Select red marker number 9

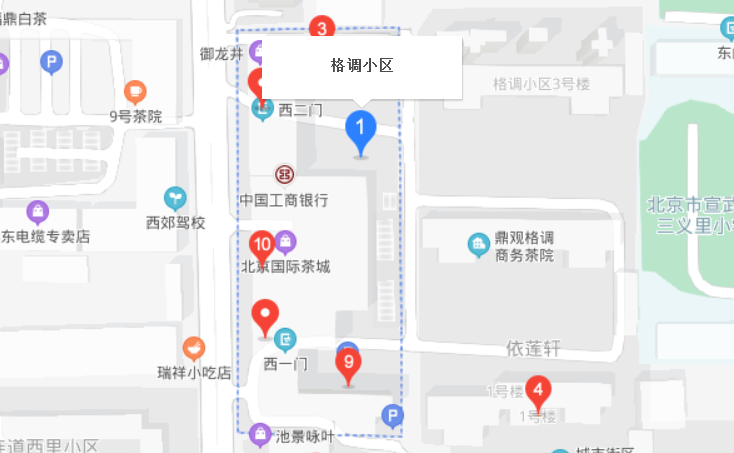point(348,363)
